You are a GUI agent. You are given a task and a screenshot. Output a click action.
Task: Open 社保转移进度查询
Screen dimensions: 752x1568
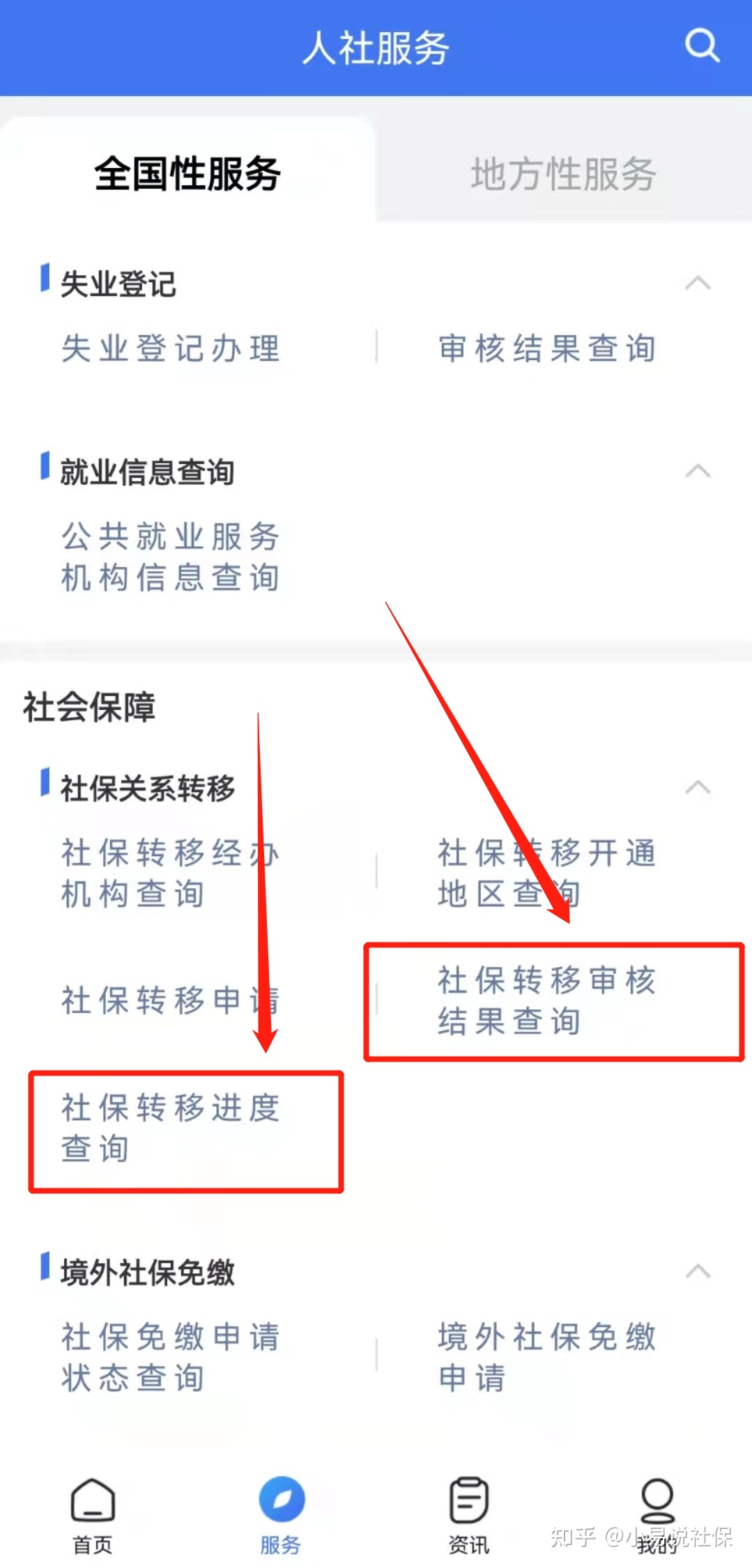[171, 1128]
